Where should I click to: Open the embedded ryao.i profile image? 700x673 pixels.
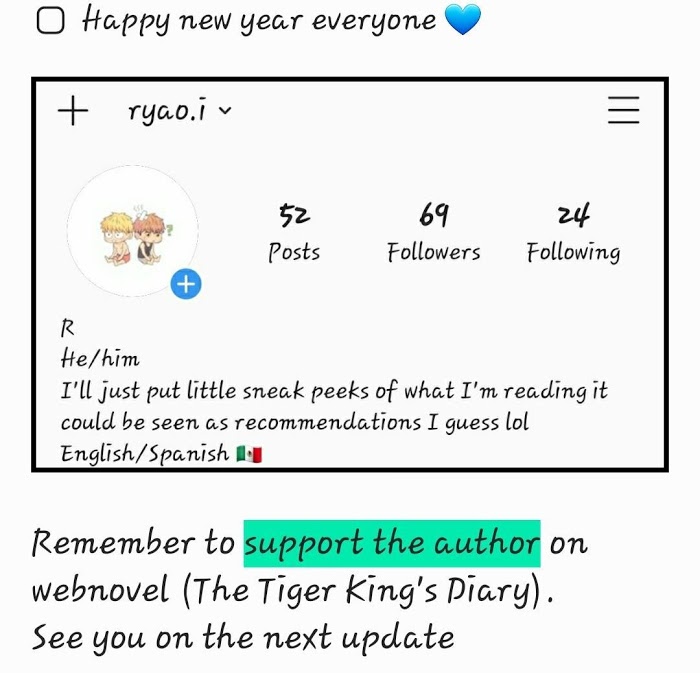(350, 274)
